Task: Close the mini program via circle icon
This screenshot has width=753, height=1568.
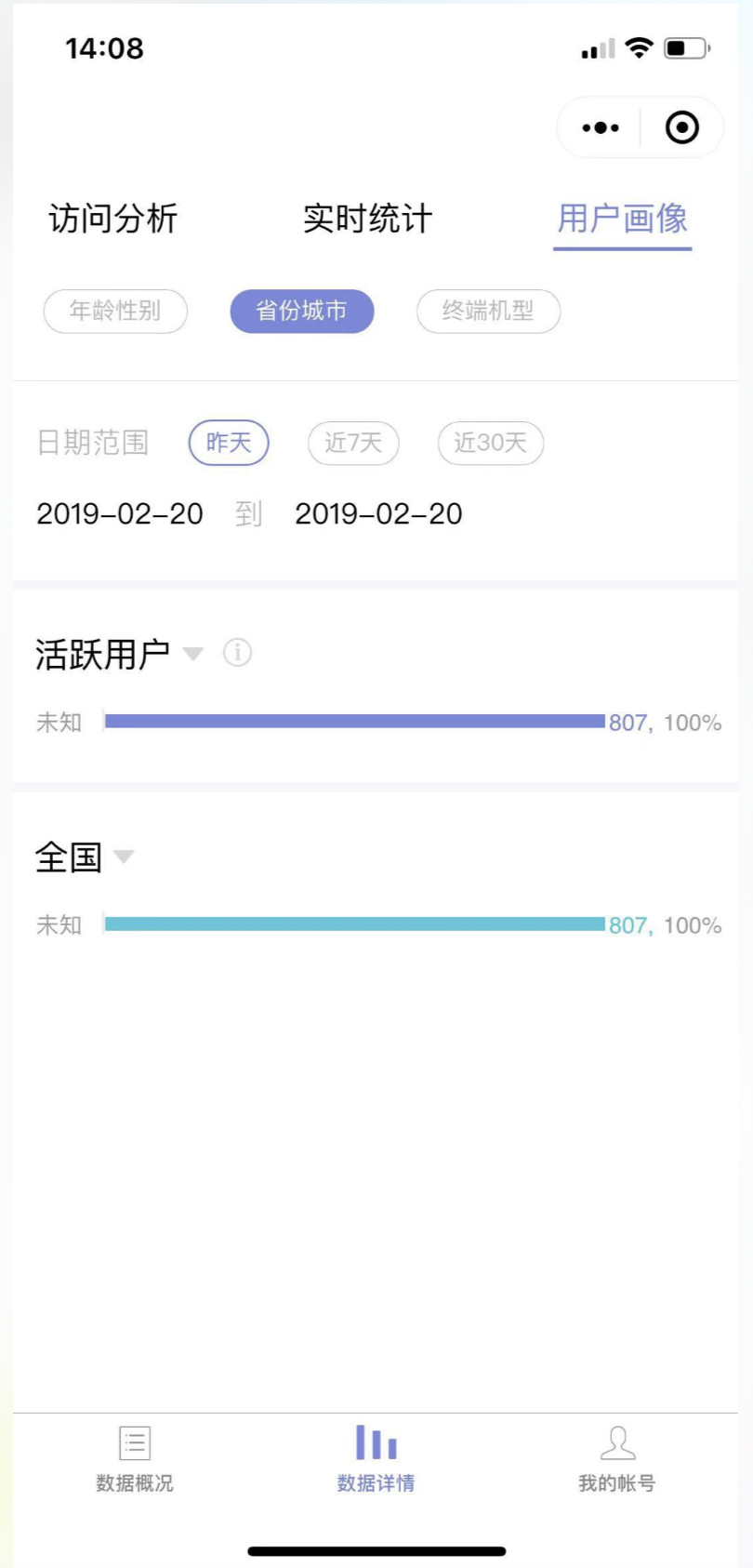Action: pos(682,127)
